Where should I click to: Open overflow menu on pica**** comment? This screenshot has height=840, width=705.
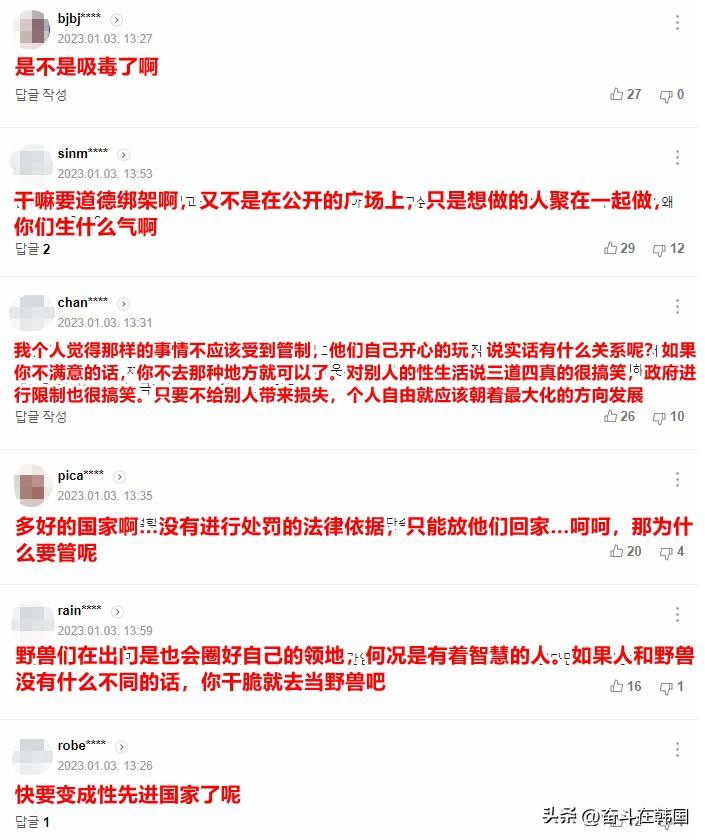point(677,479)
